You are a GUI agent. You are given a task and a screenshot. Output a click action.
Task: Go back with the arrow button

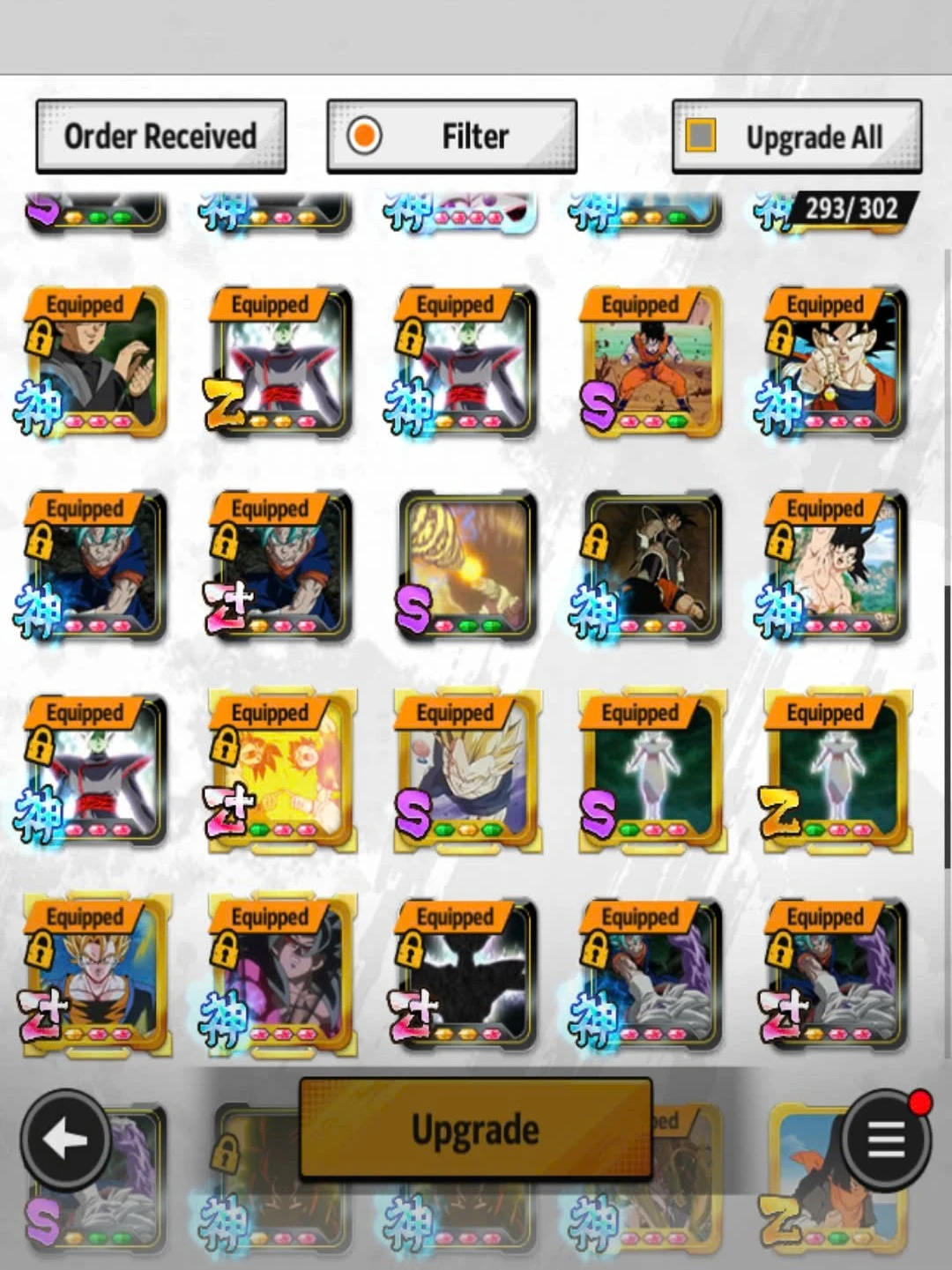point(66,1140)
